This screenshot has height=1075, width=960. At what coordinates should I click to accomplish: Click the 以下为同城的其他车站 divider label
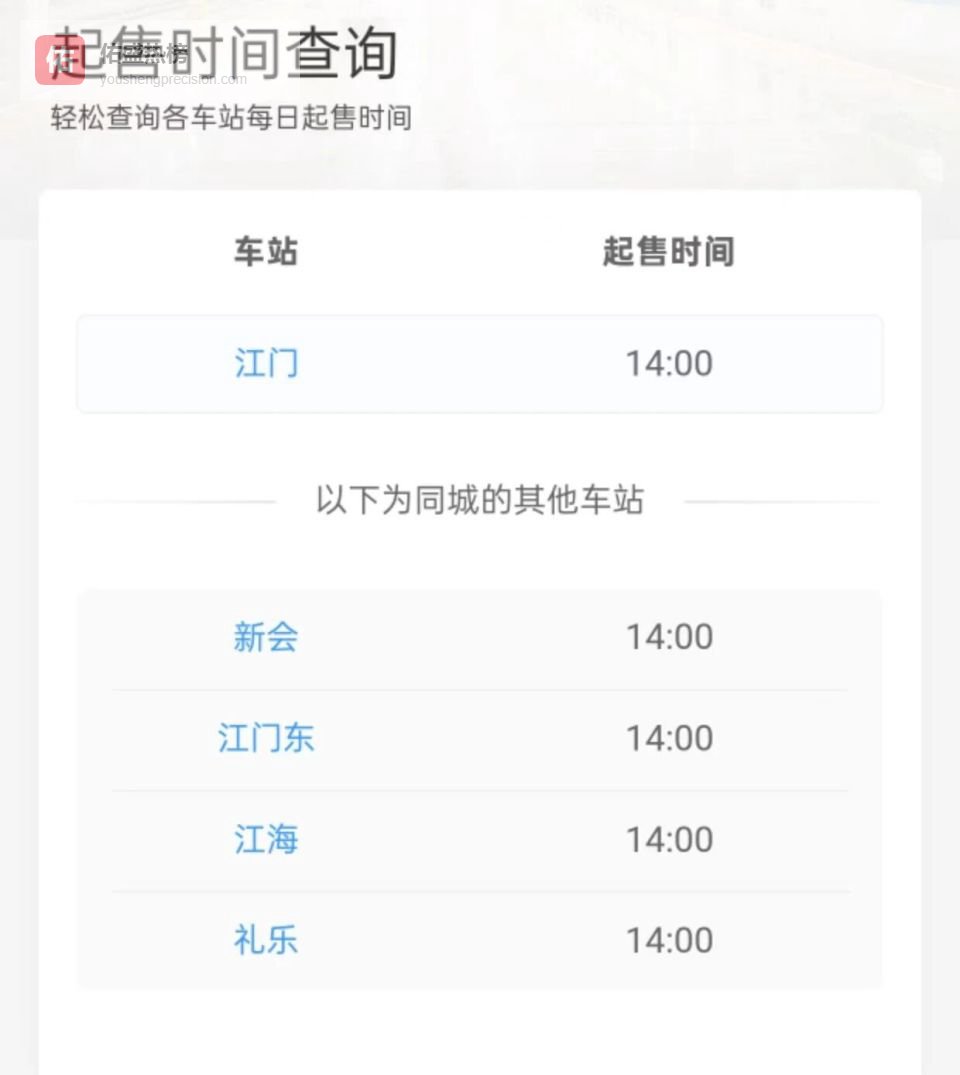click(x=480, y=500)
